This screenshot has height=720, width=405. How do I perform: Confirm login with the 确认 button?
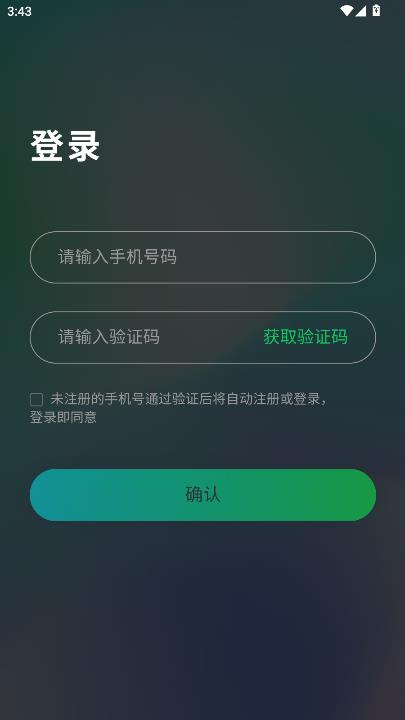point(202,495)
